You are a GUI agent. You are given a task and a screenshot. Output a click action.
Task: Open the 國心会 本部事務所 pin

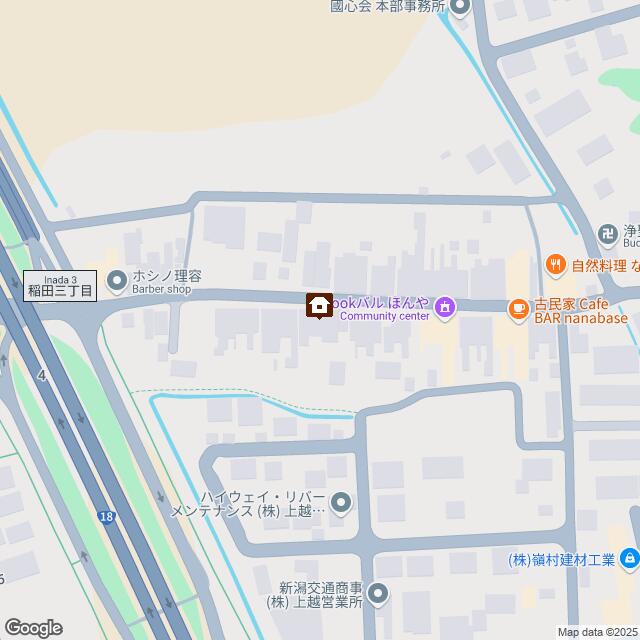point(460,8)
